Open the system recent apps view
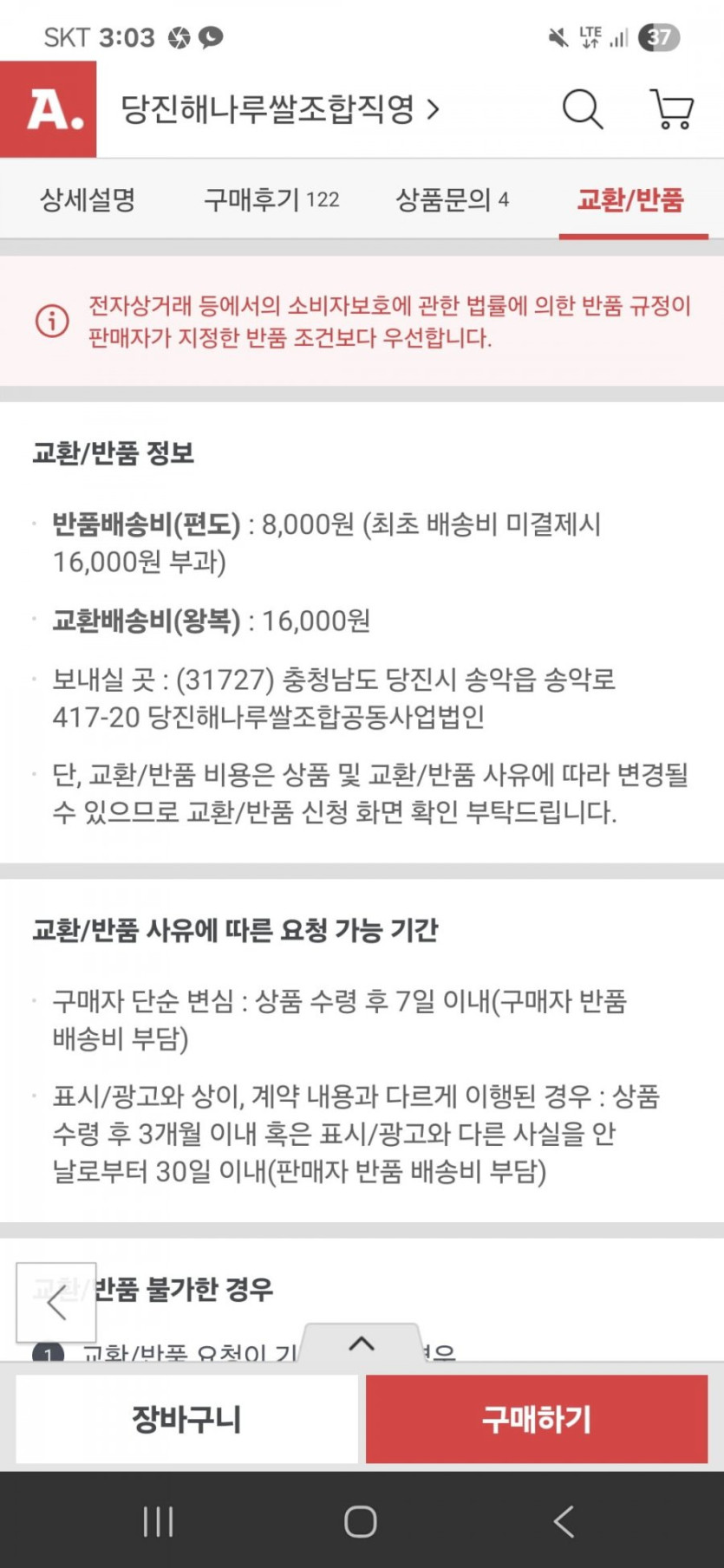 pos(158,1521)
